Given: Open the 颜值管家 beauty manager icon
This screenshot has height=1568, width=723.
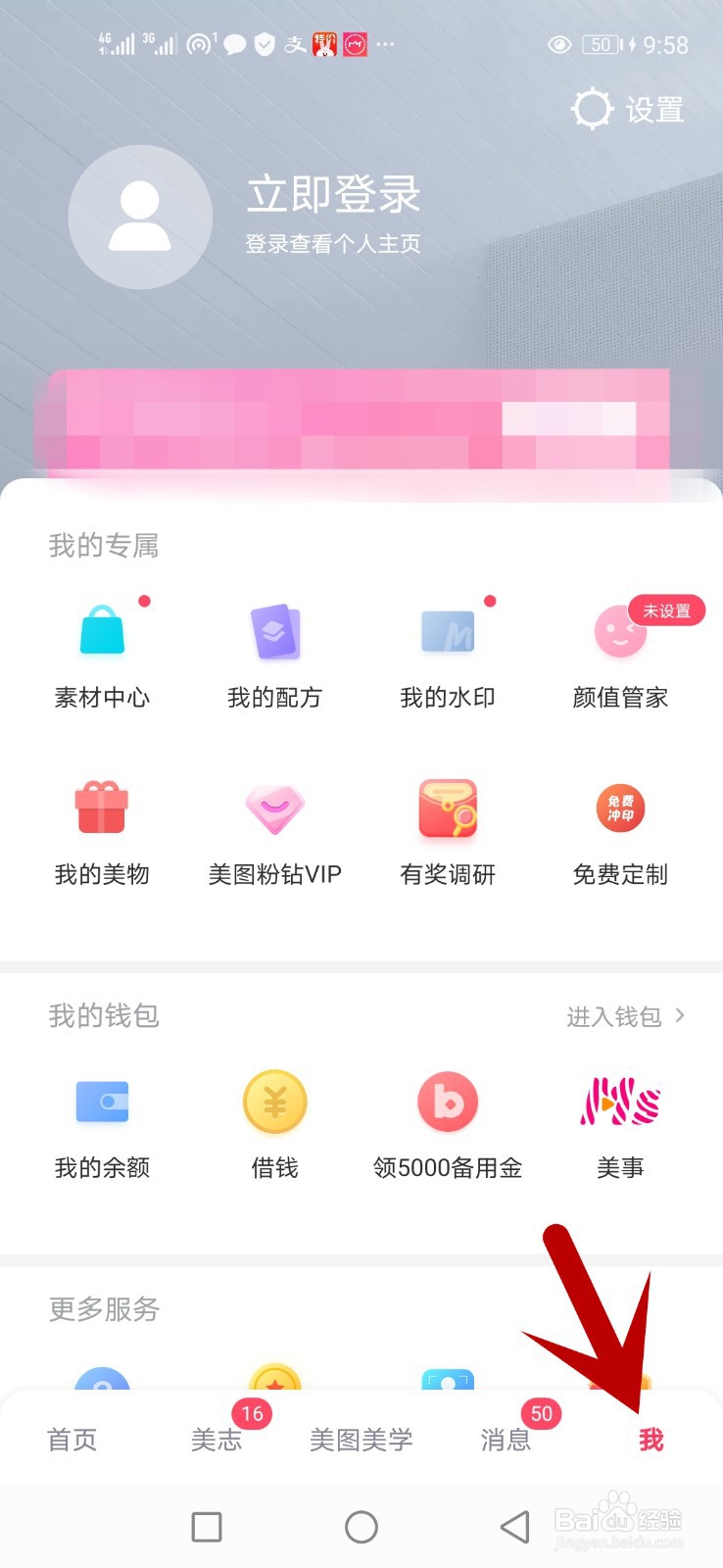Looking at the screenshot, I should pos(620,632).
